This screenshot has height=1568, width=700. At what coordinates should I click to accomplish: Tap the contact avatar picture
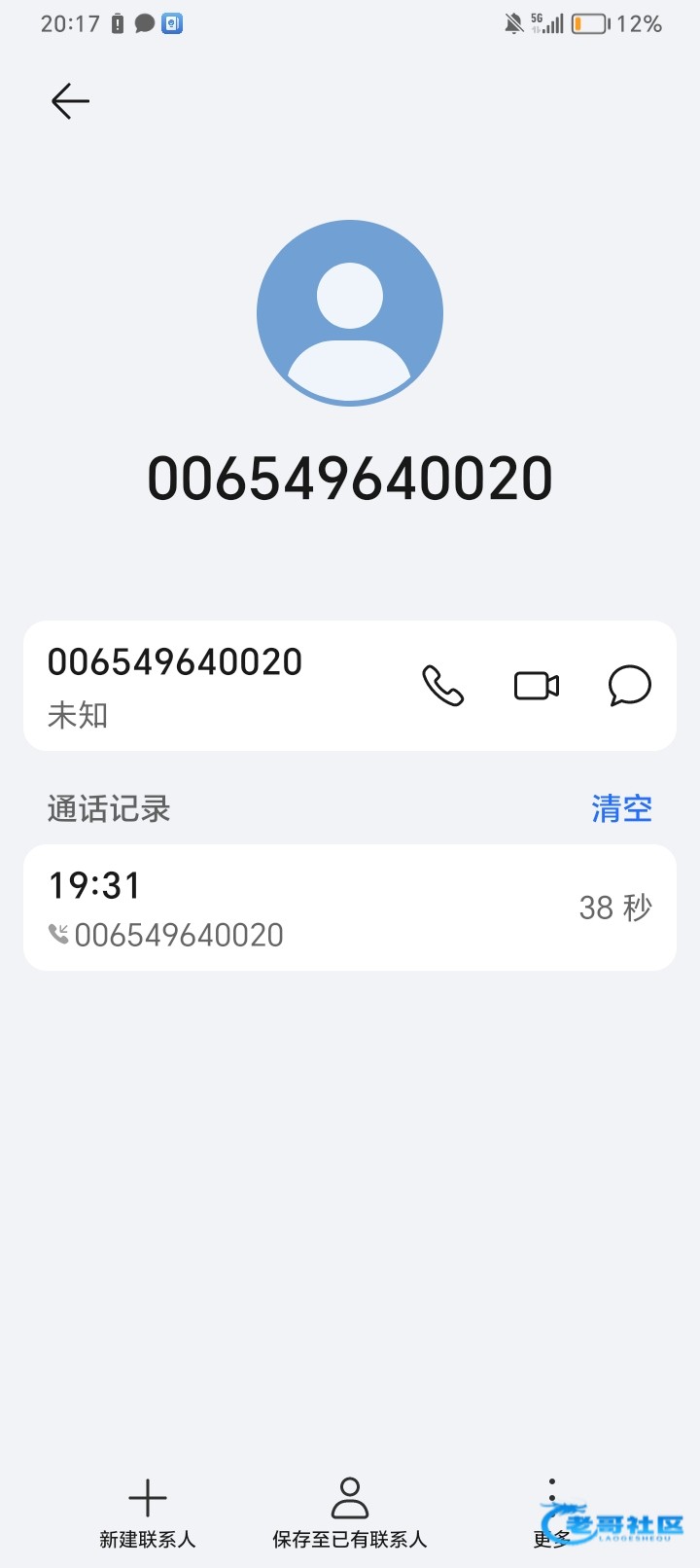(x=350, y=313)
